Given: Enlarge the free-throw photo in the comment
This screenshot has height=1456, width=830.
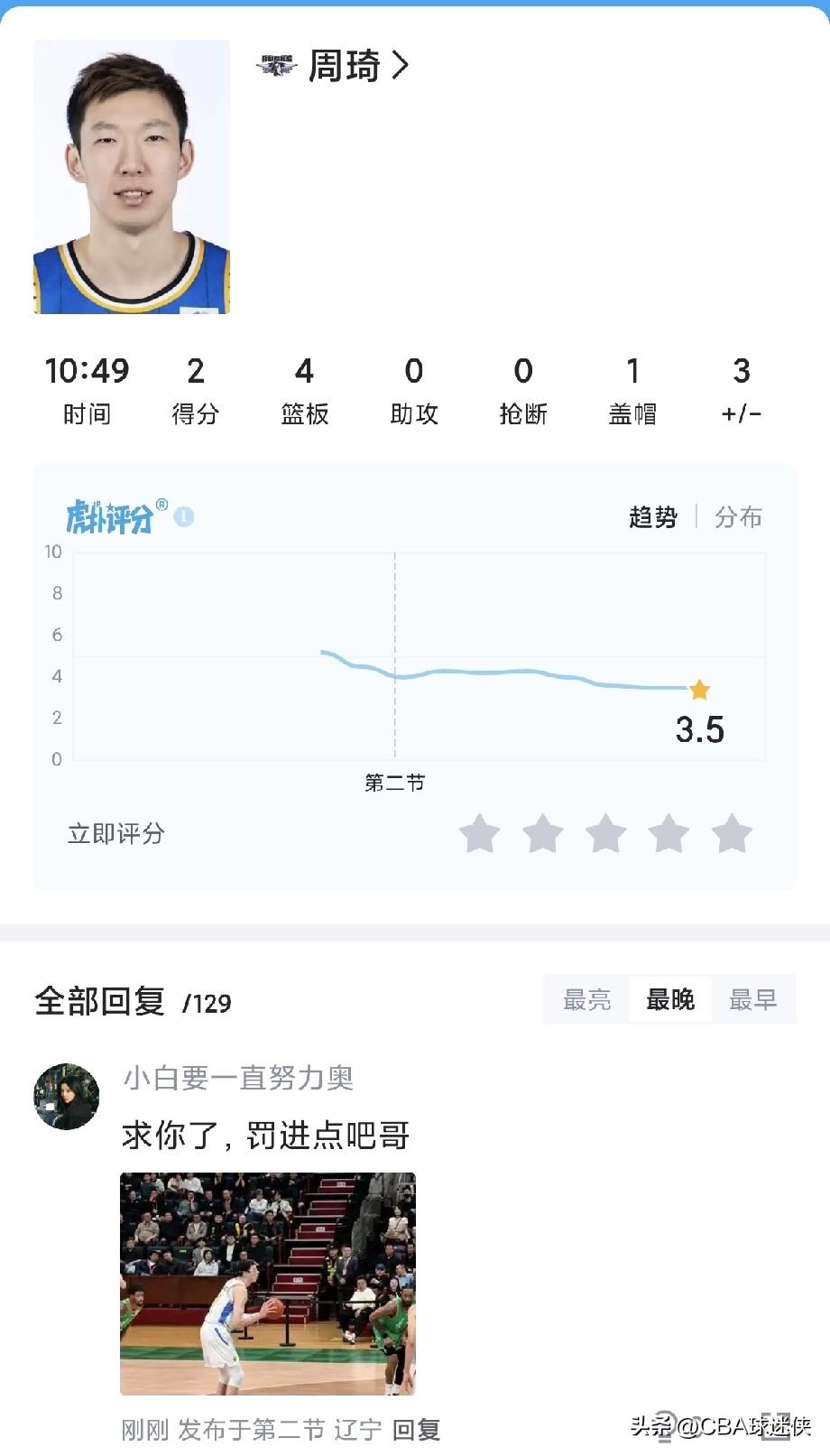Looking at the screenshot, I should (x=268, y=1283).
